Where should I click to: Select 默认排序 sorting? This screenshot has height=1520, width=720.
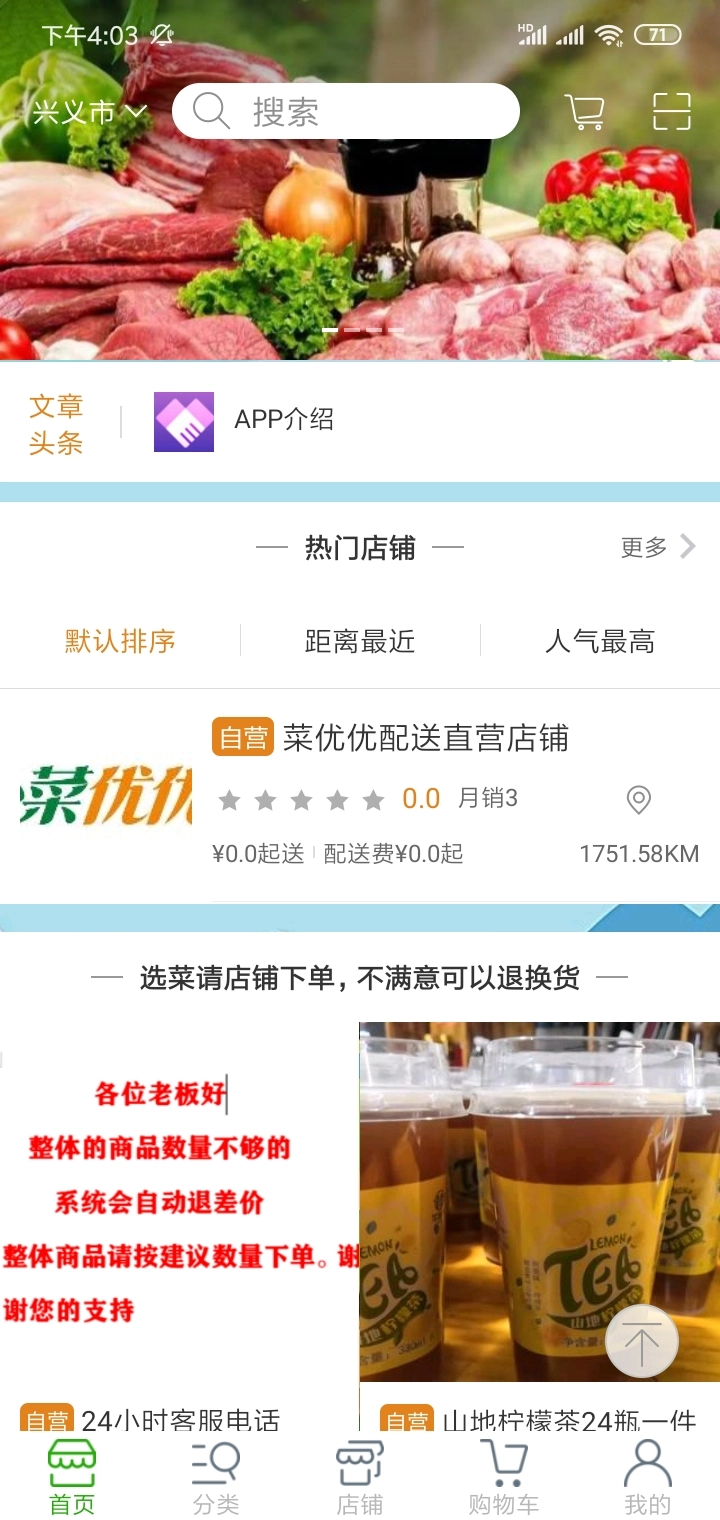[120, 641]
